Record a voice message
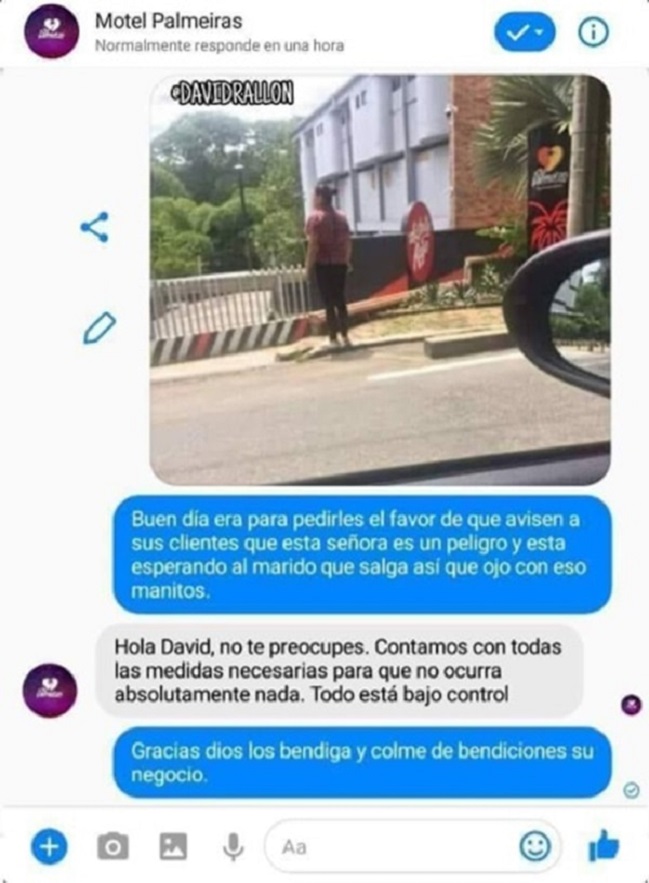Viewport: 649px width, 883px height. 233,847
